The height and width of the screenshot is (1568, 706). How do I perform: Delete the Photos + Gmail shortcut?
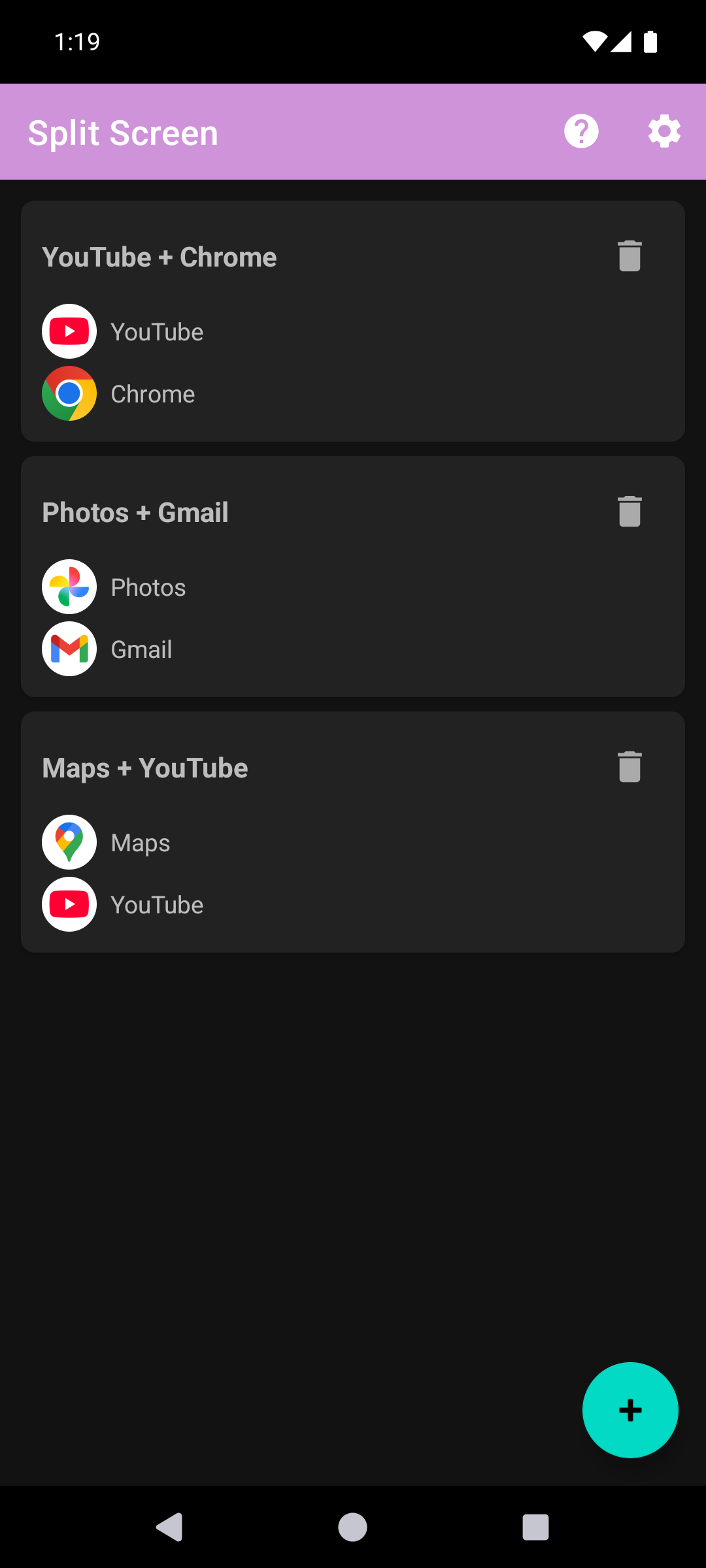tap(629, 512)
